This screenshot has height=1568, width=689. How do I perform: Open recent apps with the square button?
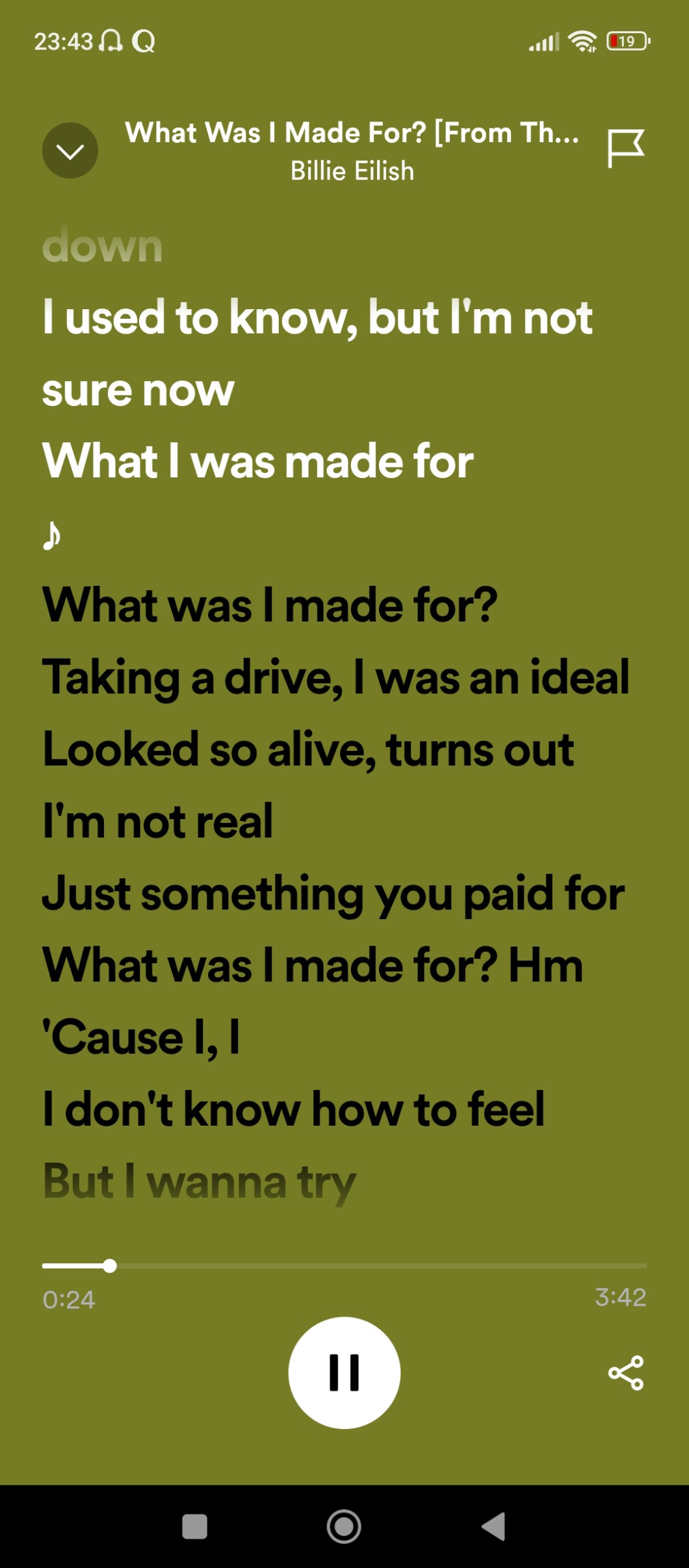195,1526
